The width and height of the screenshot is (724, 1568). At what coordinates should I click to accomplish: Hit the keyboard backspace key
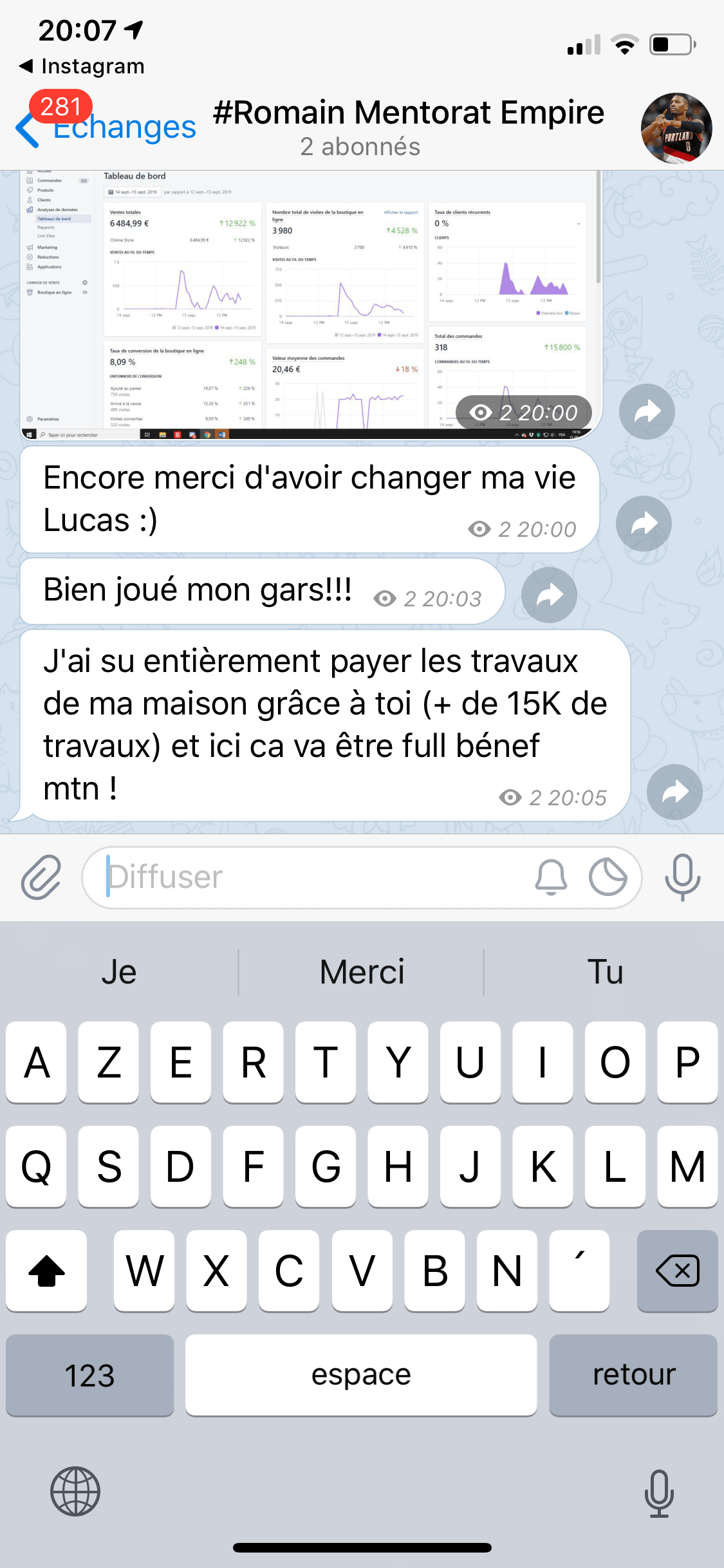(676, 1271)
